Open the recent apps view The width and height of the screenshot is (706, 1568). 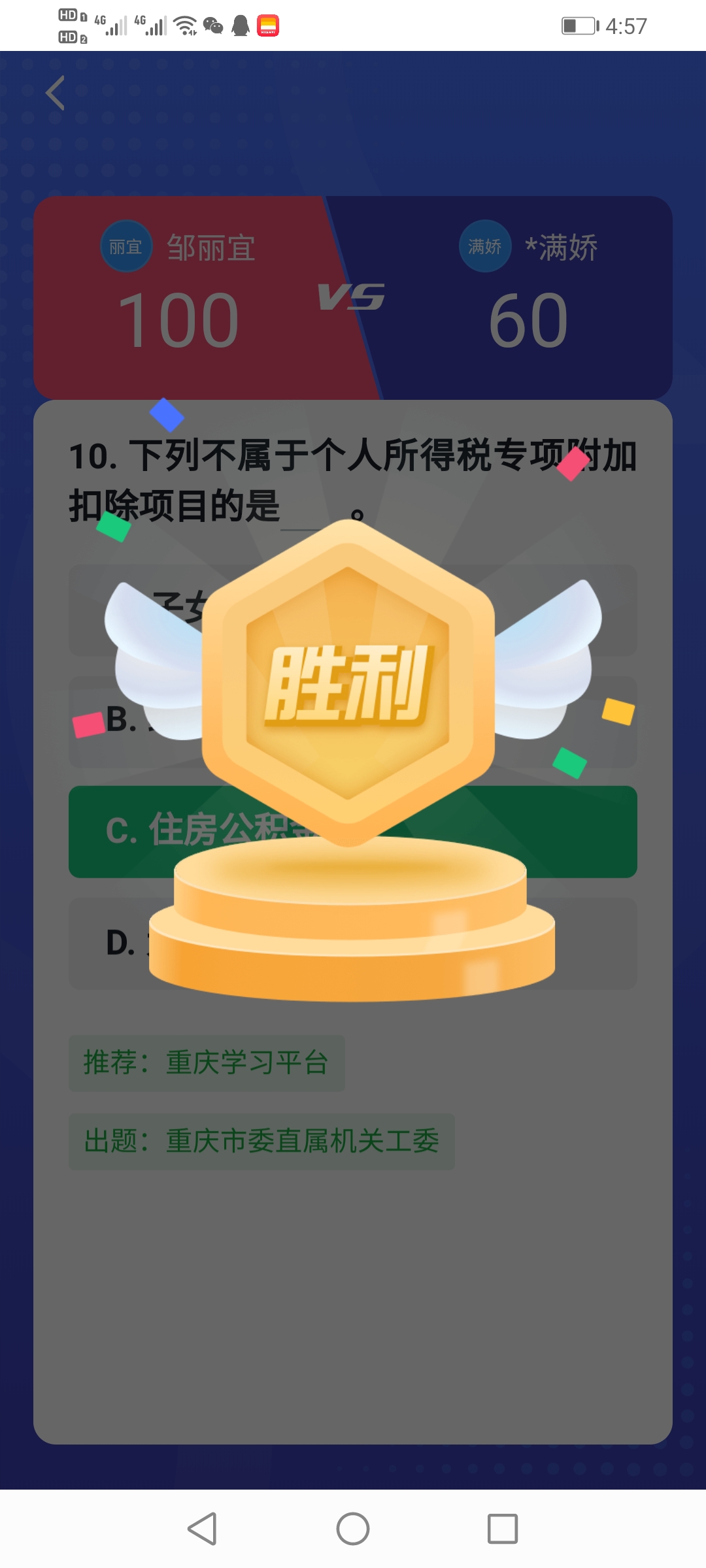(503, 1529)
